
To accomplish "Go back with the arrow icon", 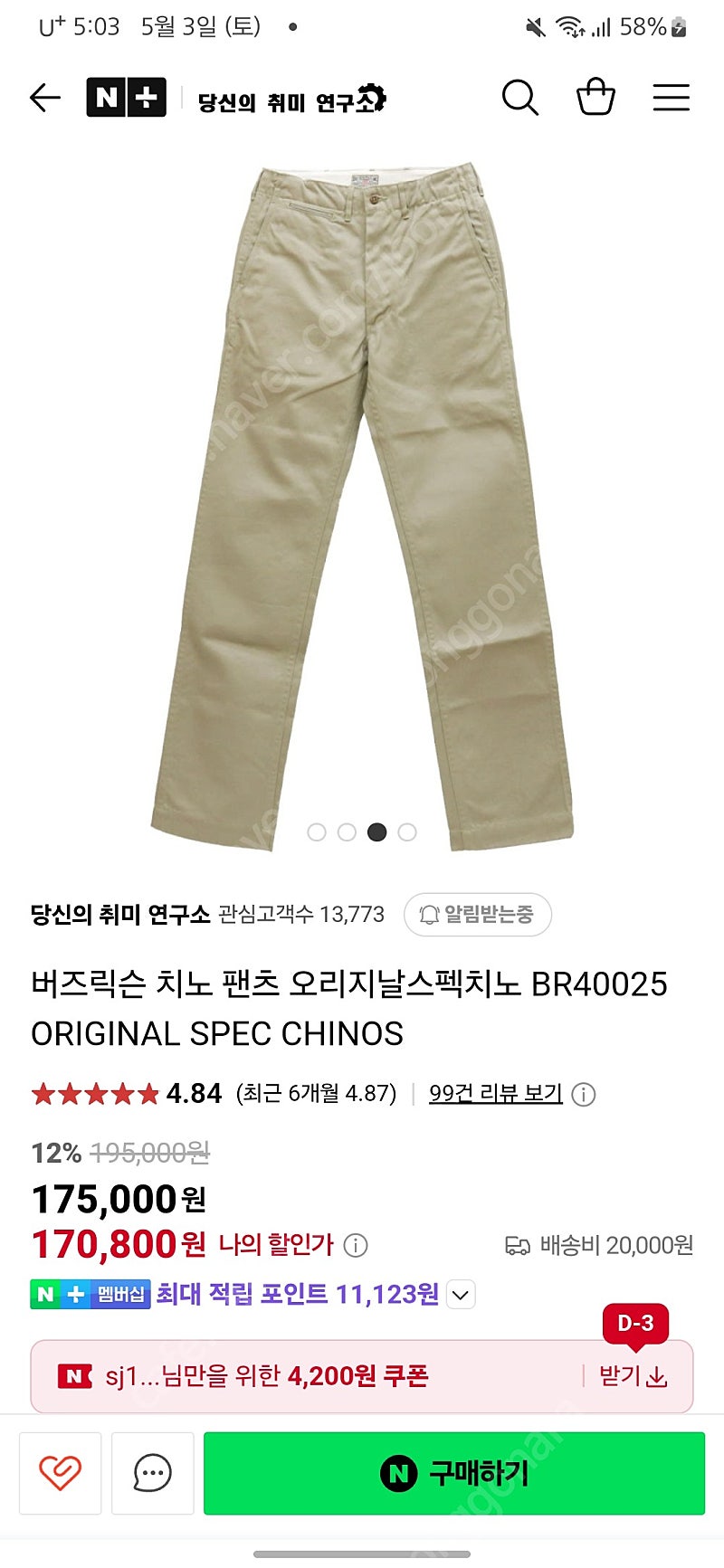I will pyautogui.click(x=44, y=98).
